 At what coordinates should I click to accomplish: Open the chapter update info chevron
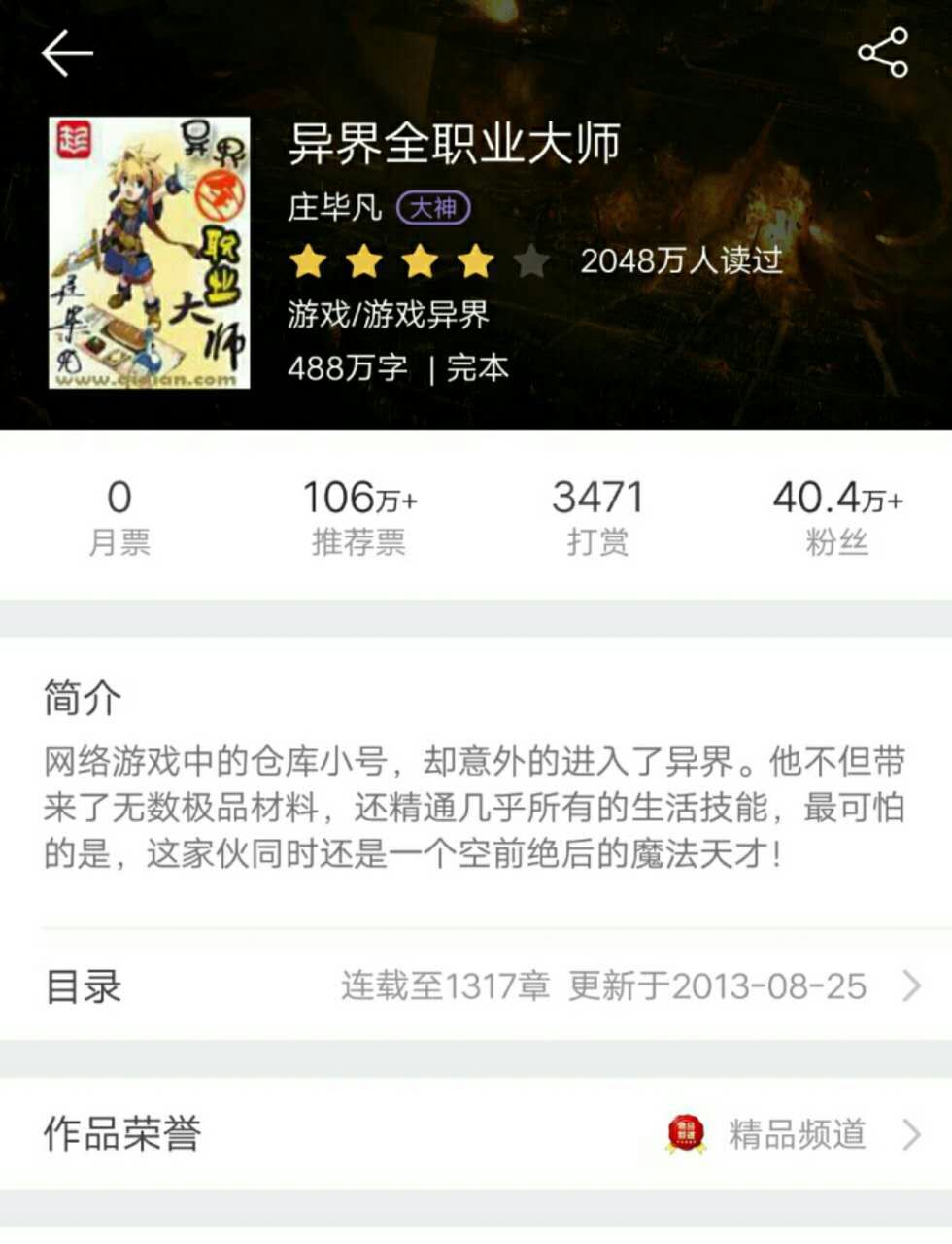[x=911, y=987]
